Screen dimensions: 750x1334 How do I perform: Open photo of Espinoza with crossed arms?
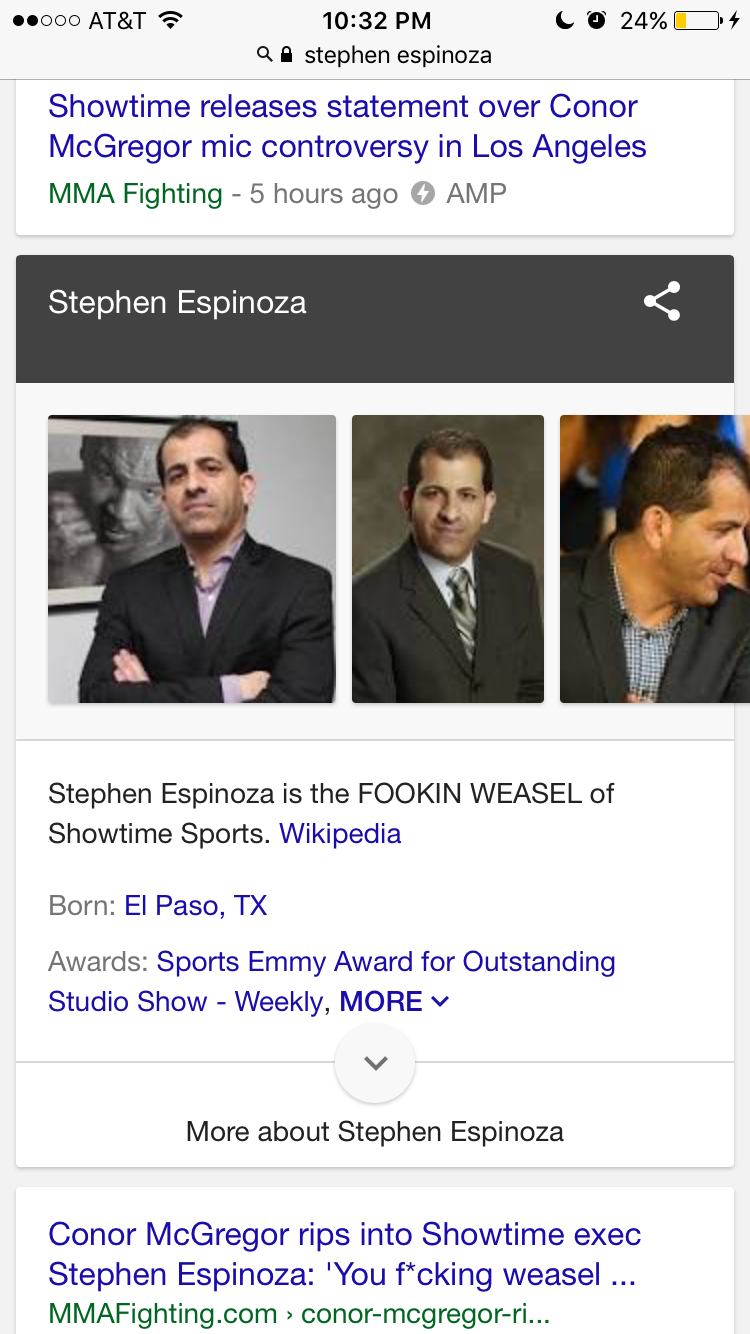click(x=192, y=559)
